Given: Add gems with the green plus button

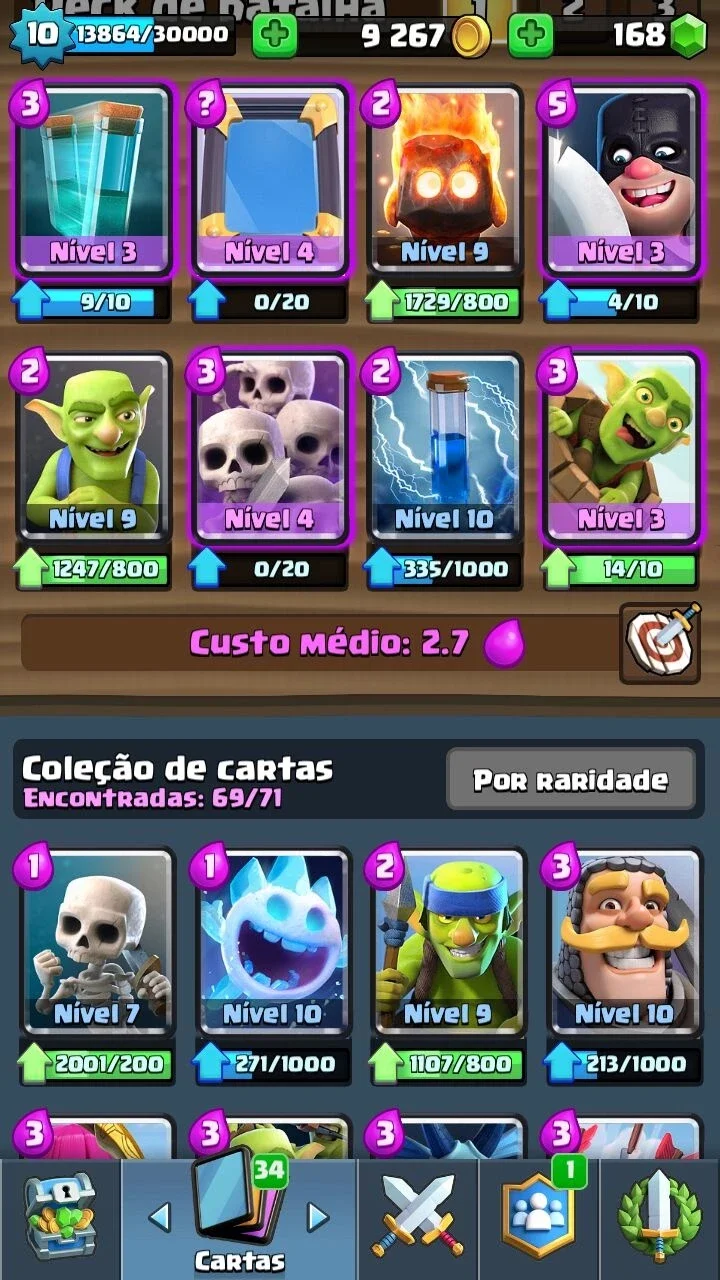Looking at the screenshot, I should pos(531,37).
